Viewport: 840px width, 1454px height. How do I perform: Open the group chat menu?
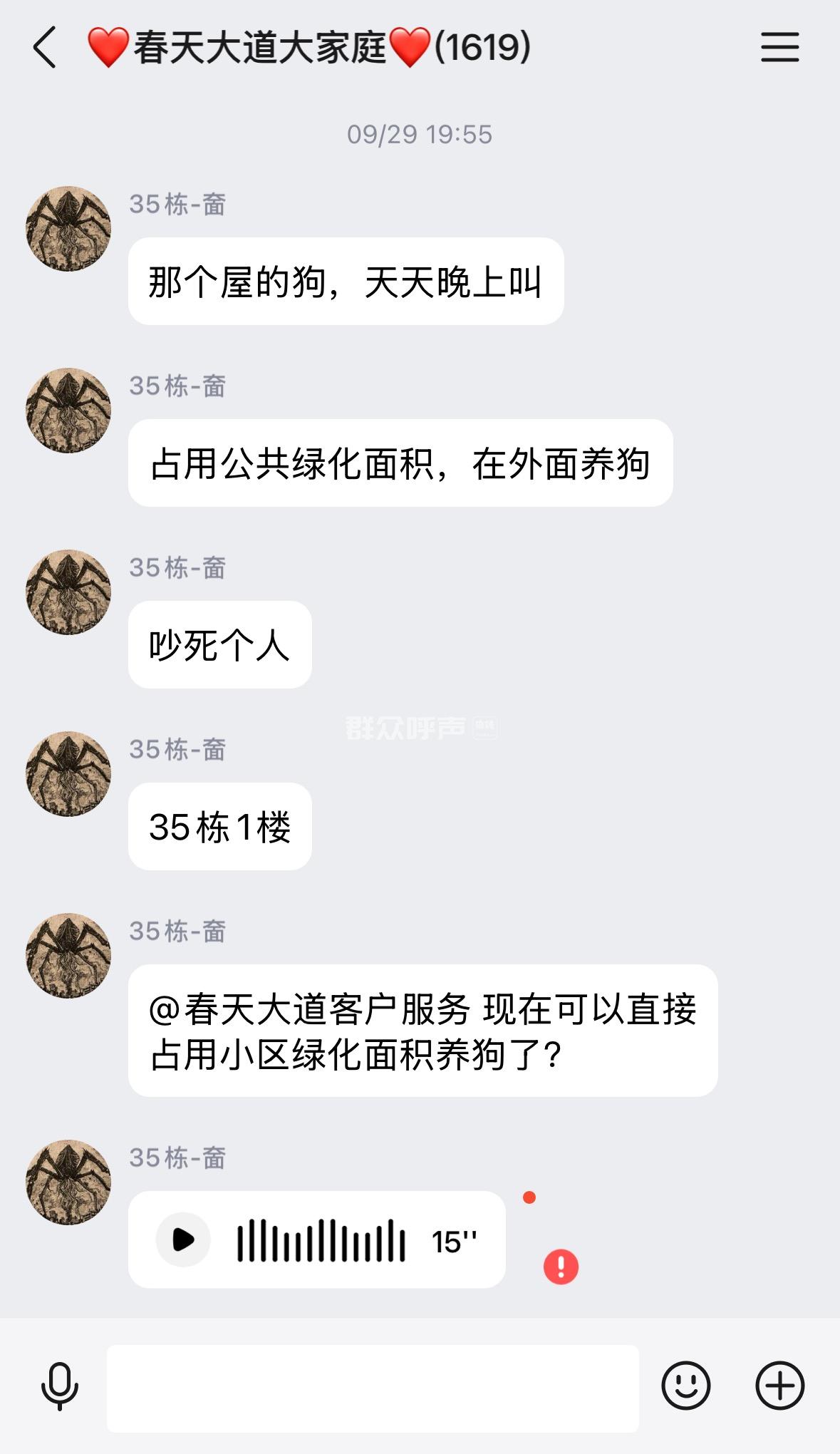[x=779, y=48]
